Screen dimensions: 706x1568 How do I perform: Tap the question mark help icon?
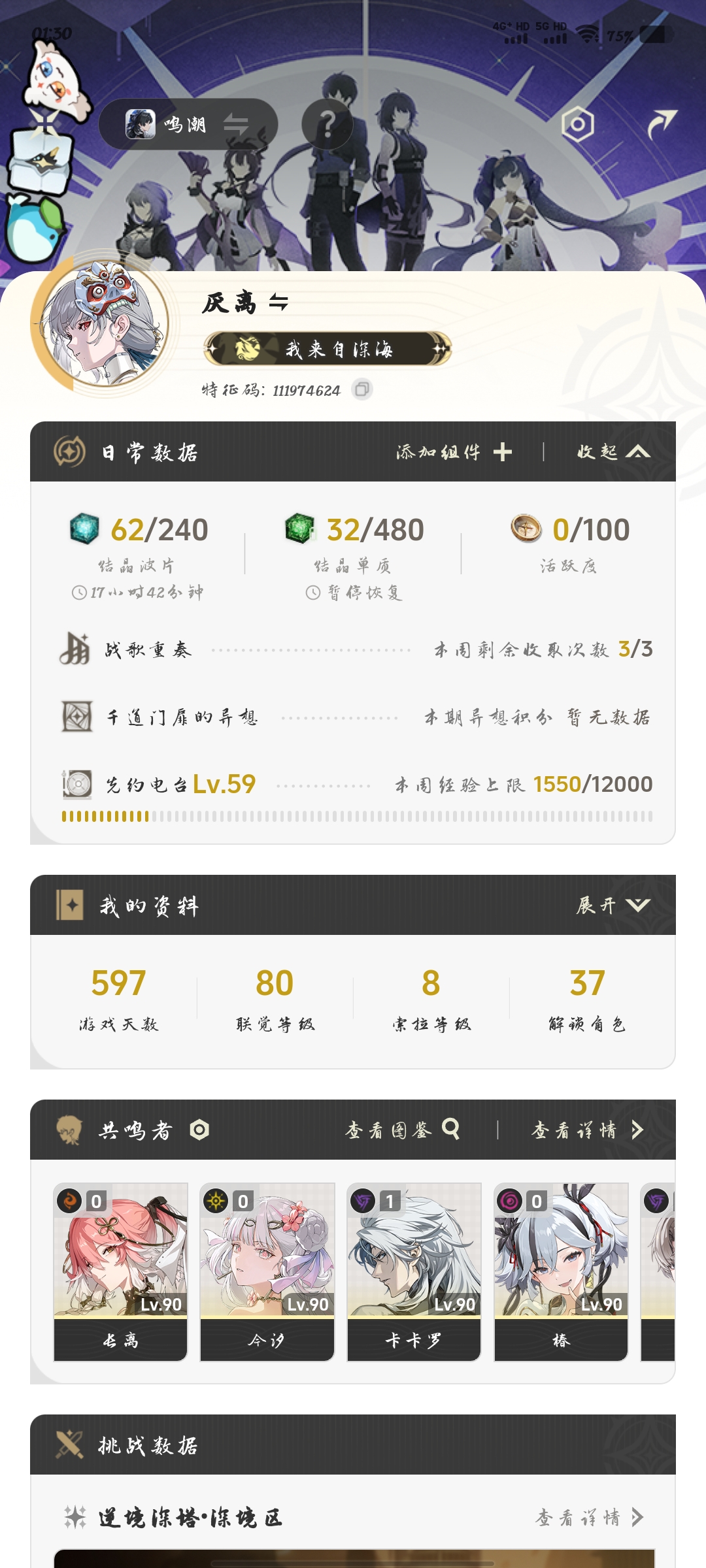[x=327, y=124]
